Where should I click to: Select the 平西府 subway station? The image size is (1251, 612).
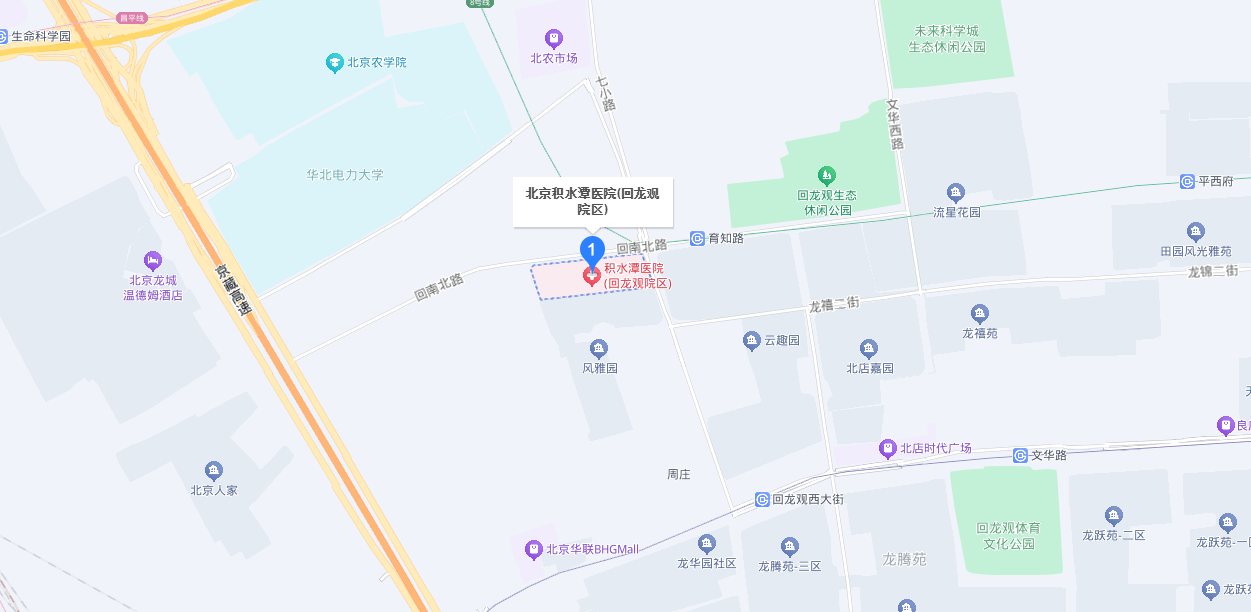coord(1187,181)
